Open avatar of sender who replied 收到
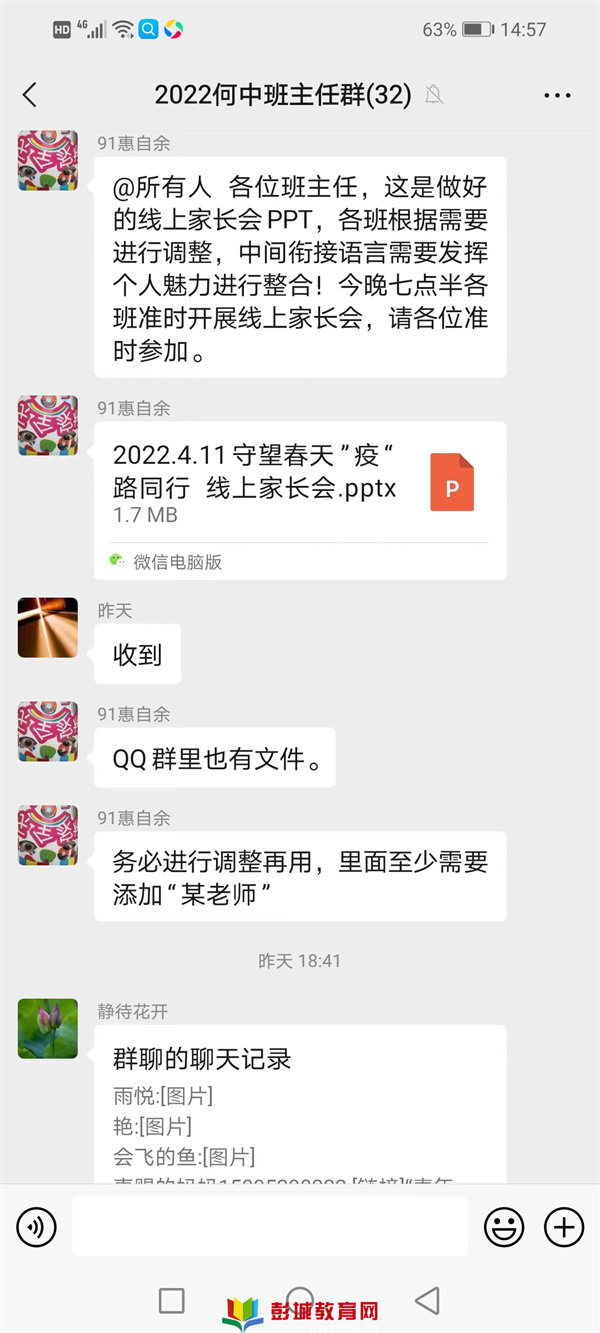This screenshot has height=1333, width=600. [x=48, y=628]
